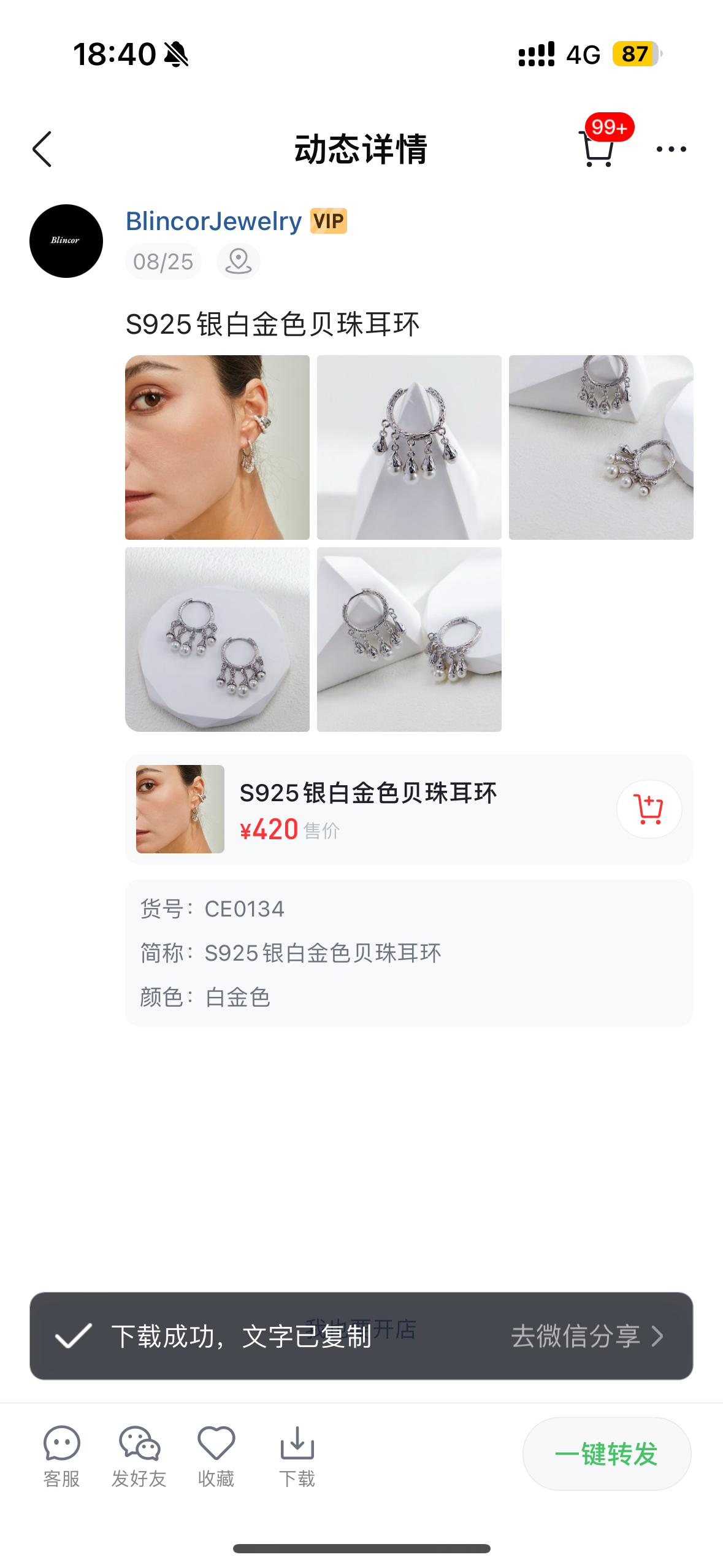
Task: Tap the VIP badge next to the seller
Action: [328, 221]
